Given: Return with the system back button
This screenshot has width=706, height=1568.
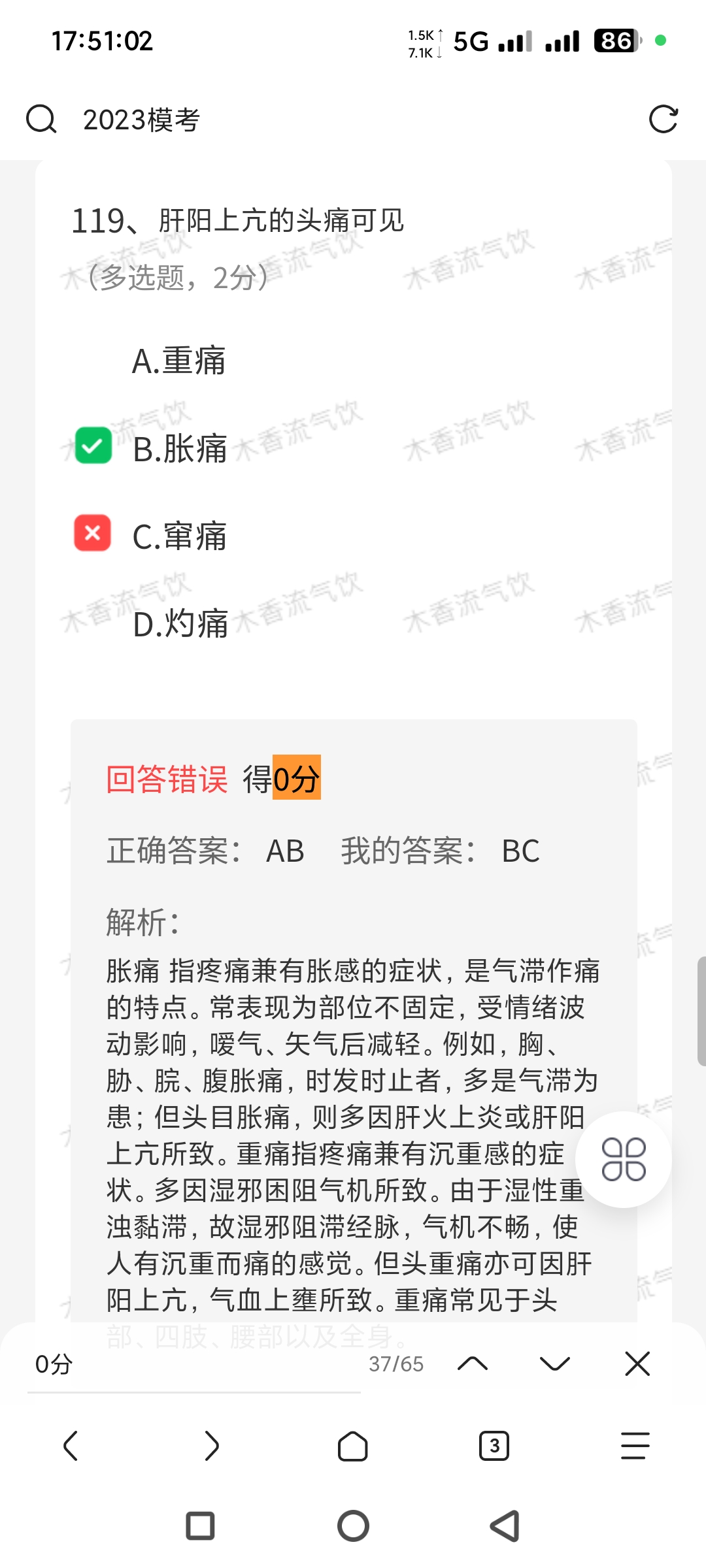Looking at the screenshot, I should point(505,1526).
